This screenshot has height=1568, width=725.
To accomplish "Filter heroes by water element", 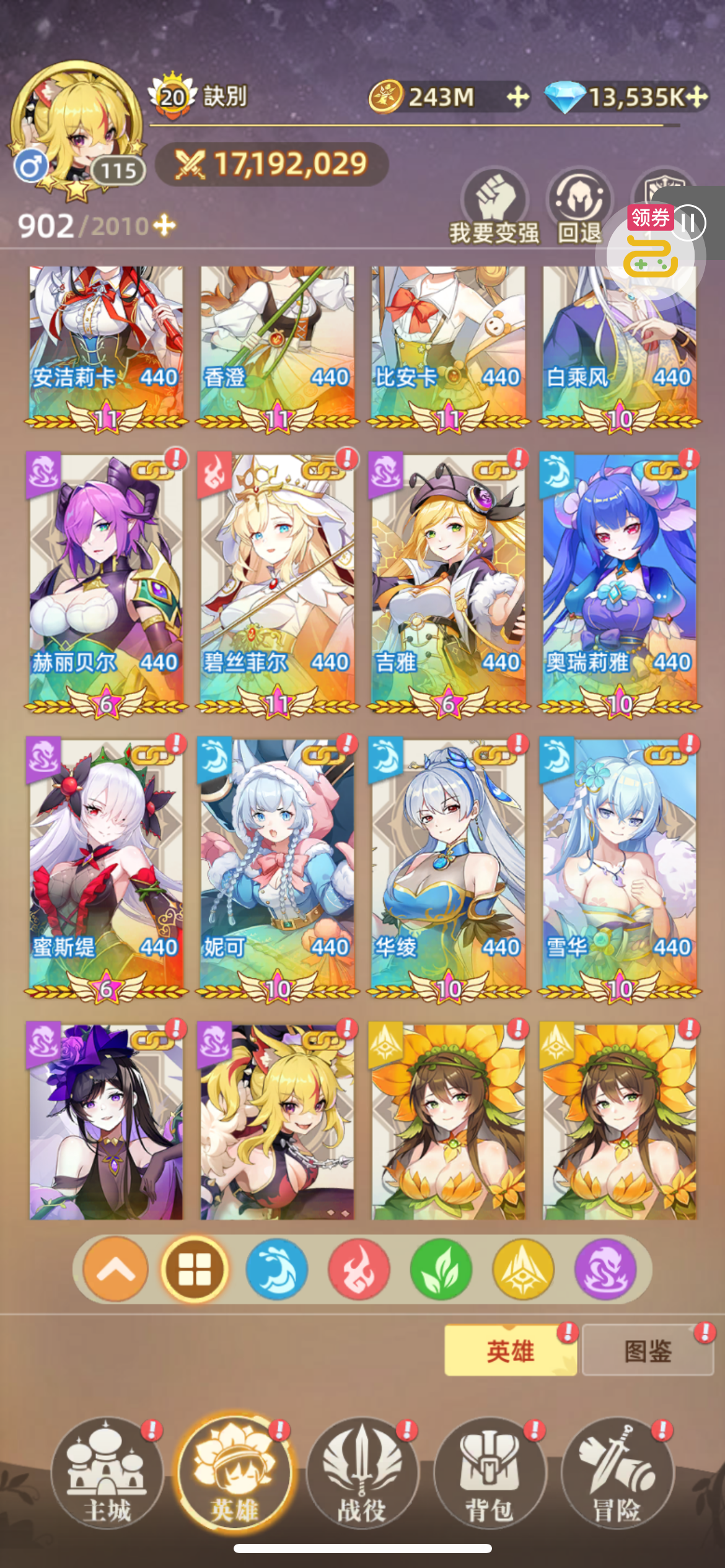I will [277, 1270].
